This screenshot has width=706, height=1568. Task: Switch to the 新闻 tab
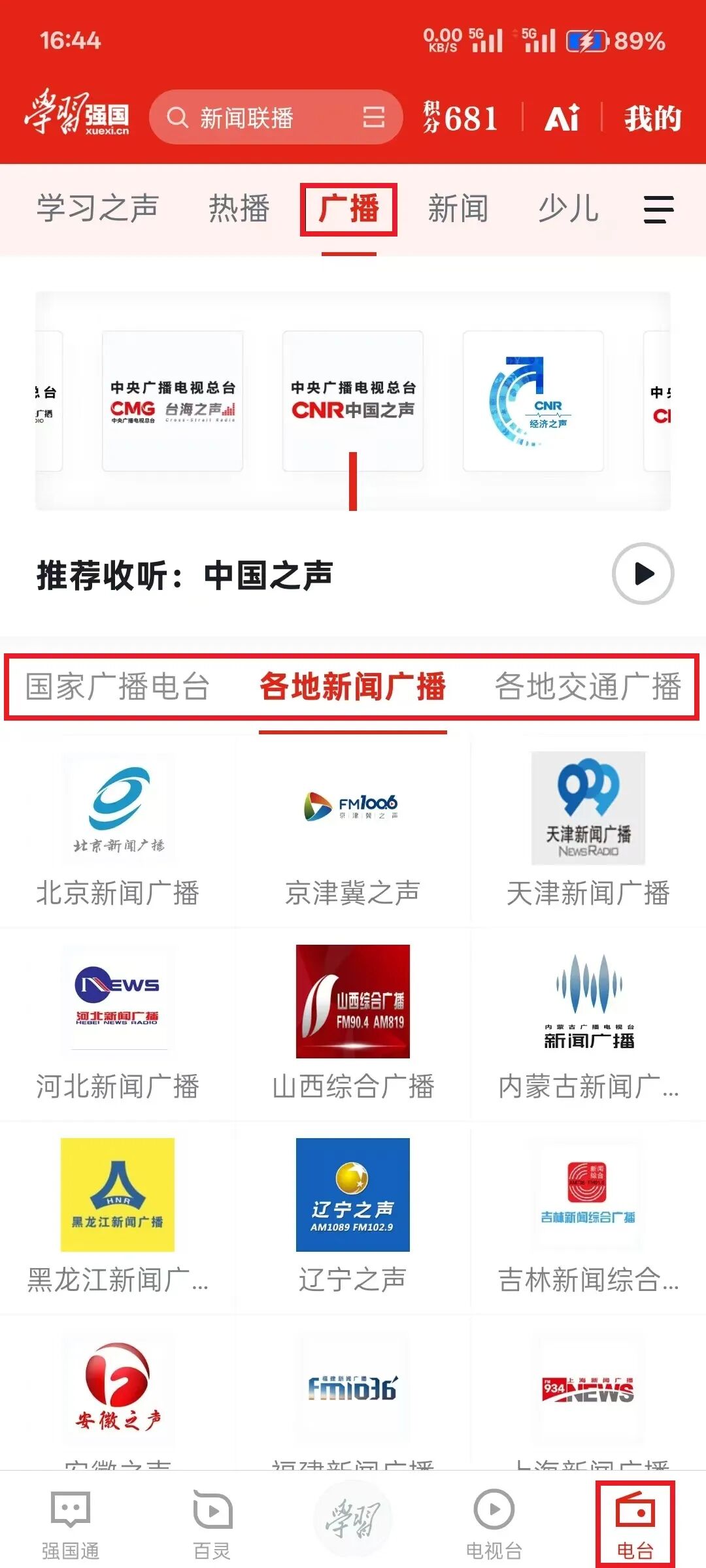pyautogui.click(x=458, y=209)
